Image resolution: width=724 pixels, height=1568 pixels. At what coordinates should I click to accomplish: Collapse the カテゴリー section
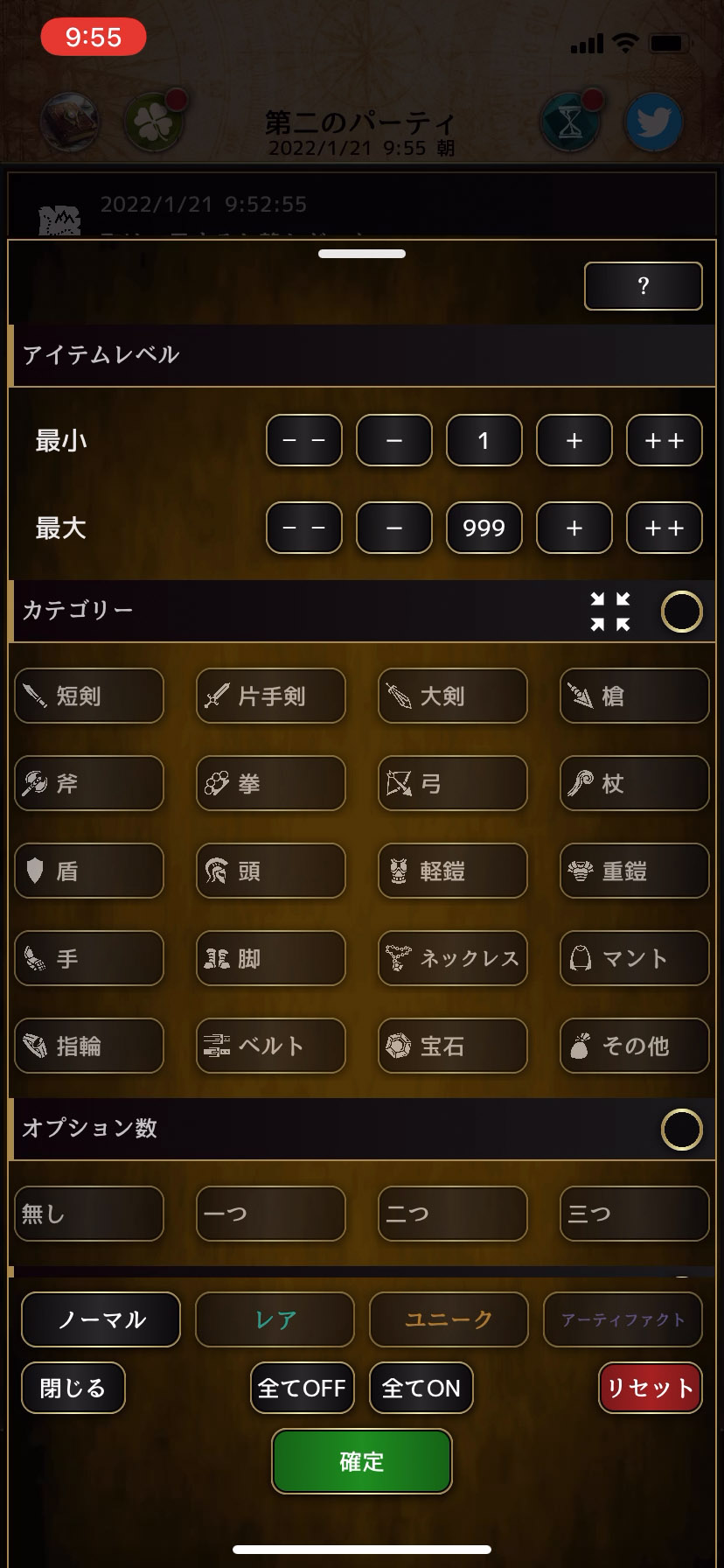point(609,611)
